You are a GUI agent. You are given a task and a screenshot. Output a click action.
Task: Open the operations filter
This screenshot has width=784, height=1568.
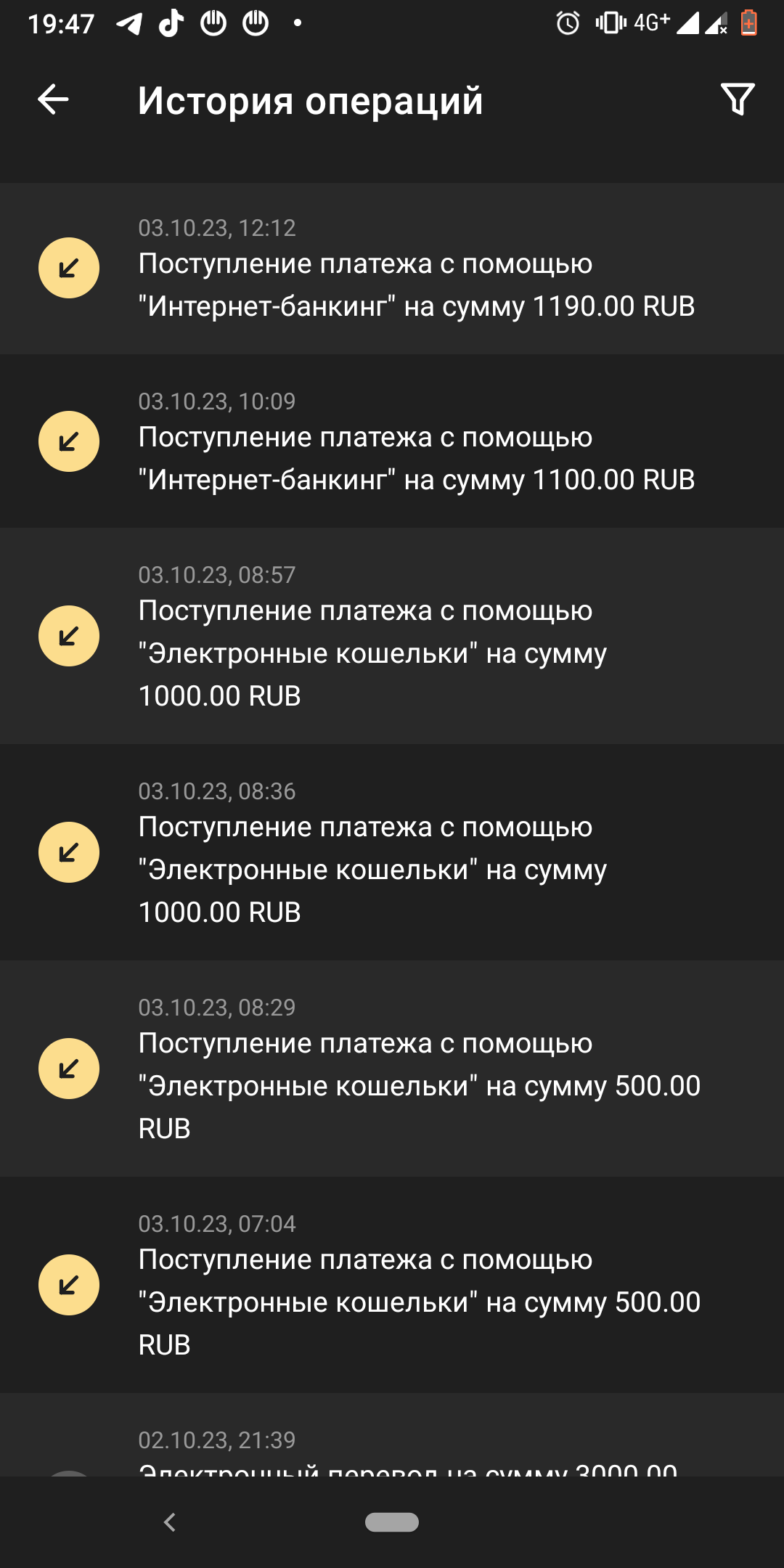738,99
